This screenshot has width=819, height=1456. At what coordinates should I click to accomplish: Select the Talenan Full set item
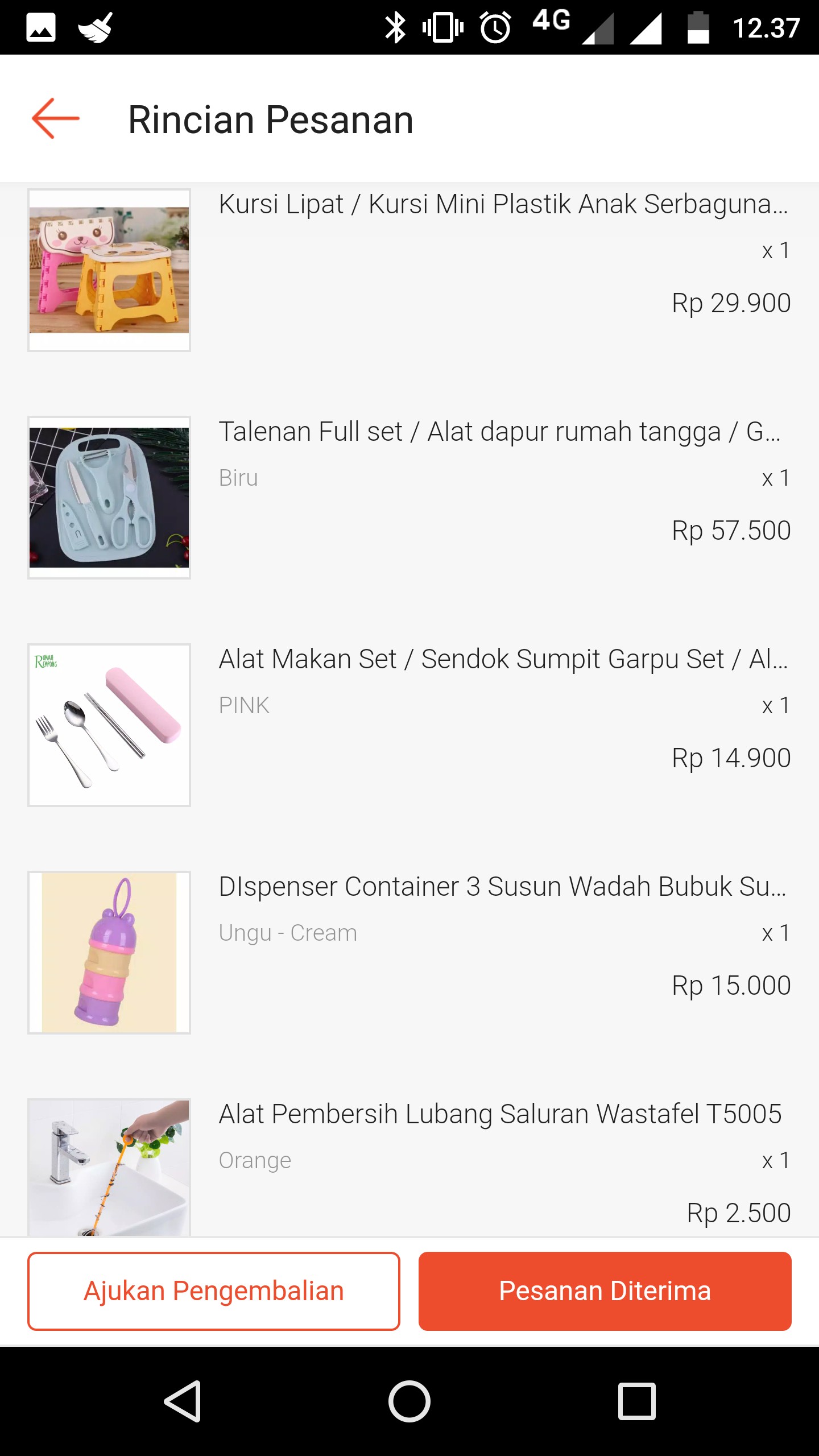500,431
